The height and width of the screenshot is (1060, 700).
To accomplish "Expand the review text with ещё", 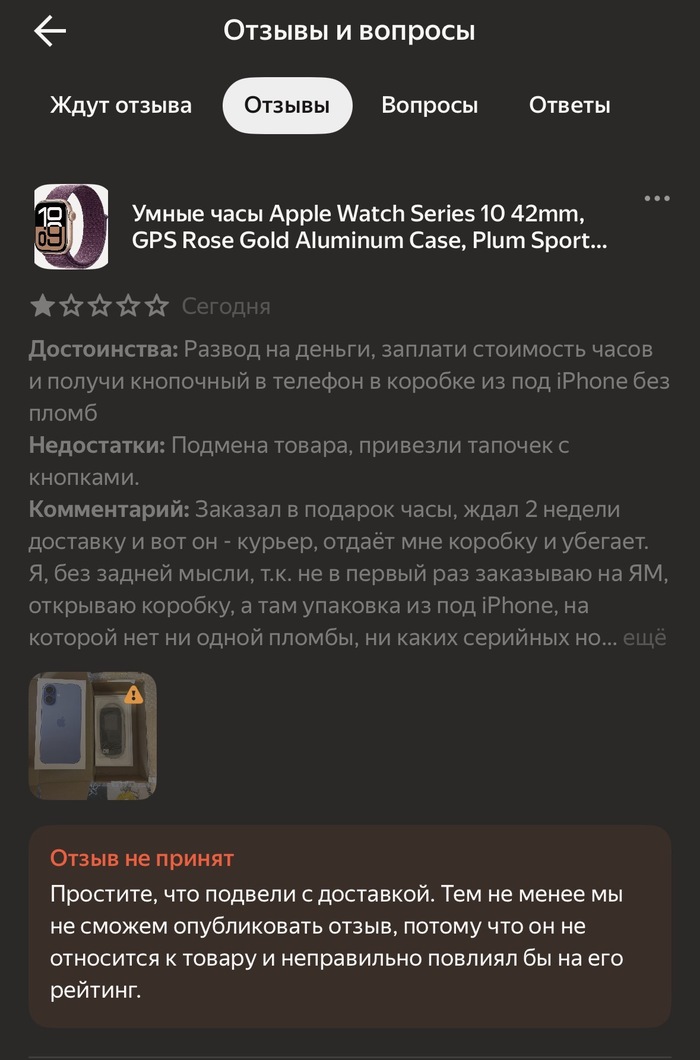I will [644, 637].
